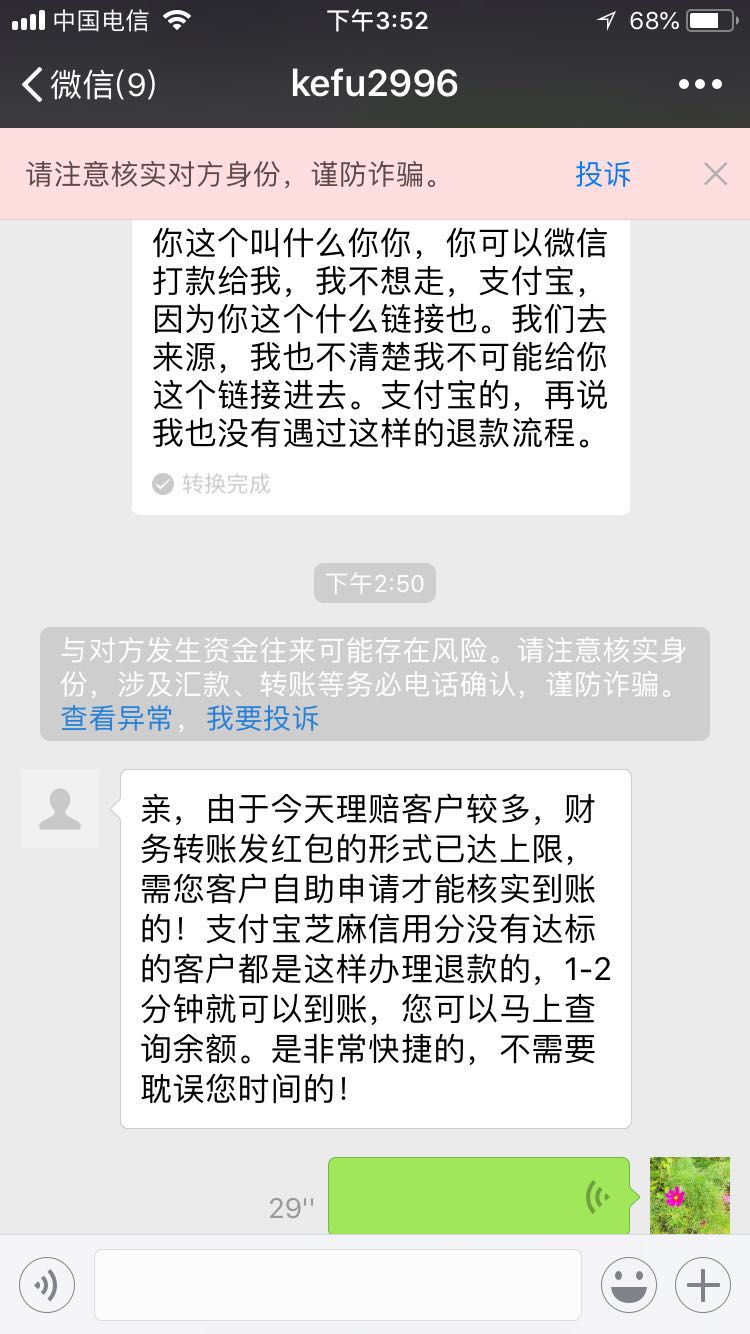This screenshot has height=1334, width=750.
Task: Switch to voice input mode
Action: click(47, 1285)
